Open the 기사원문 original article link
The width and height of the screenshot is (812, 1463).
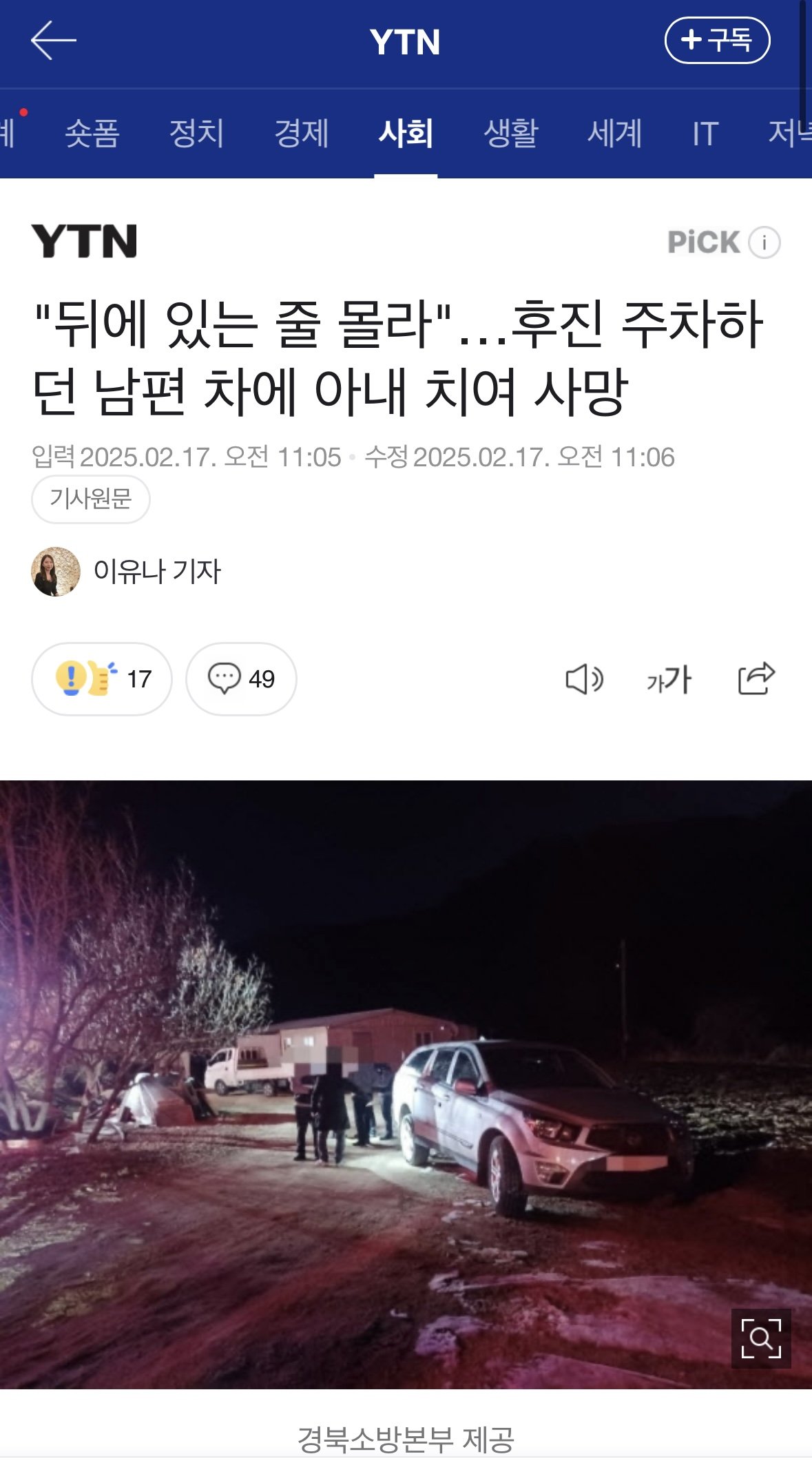click(91, 499)
